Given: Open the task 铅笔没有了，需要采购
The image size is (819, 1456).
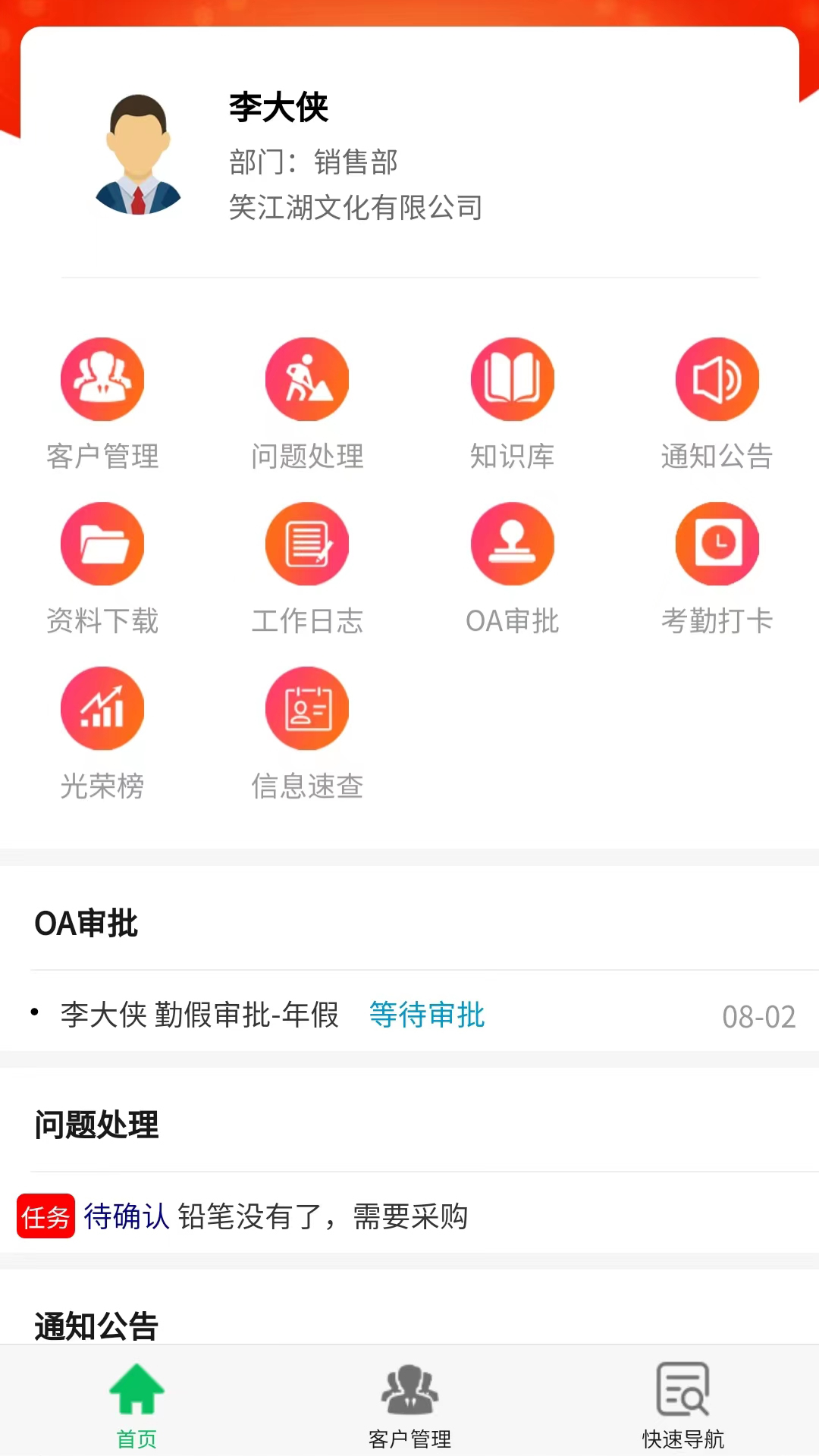Looking at the screenshot, I should [x=322, y=1216].
